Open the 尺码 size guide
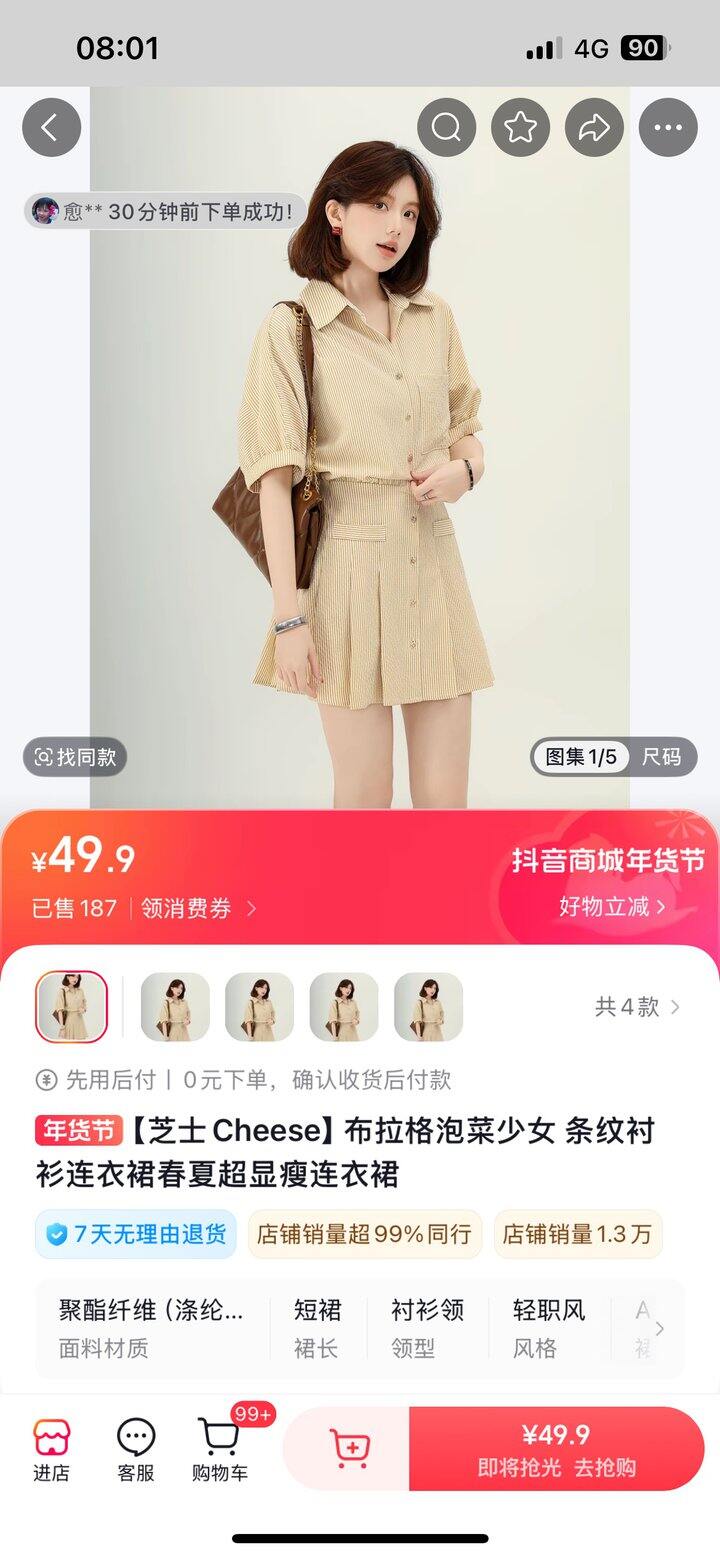Screen dimensions: 720x1558 (661, 757)
